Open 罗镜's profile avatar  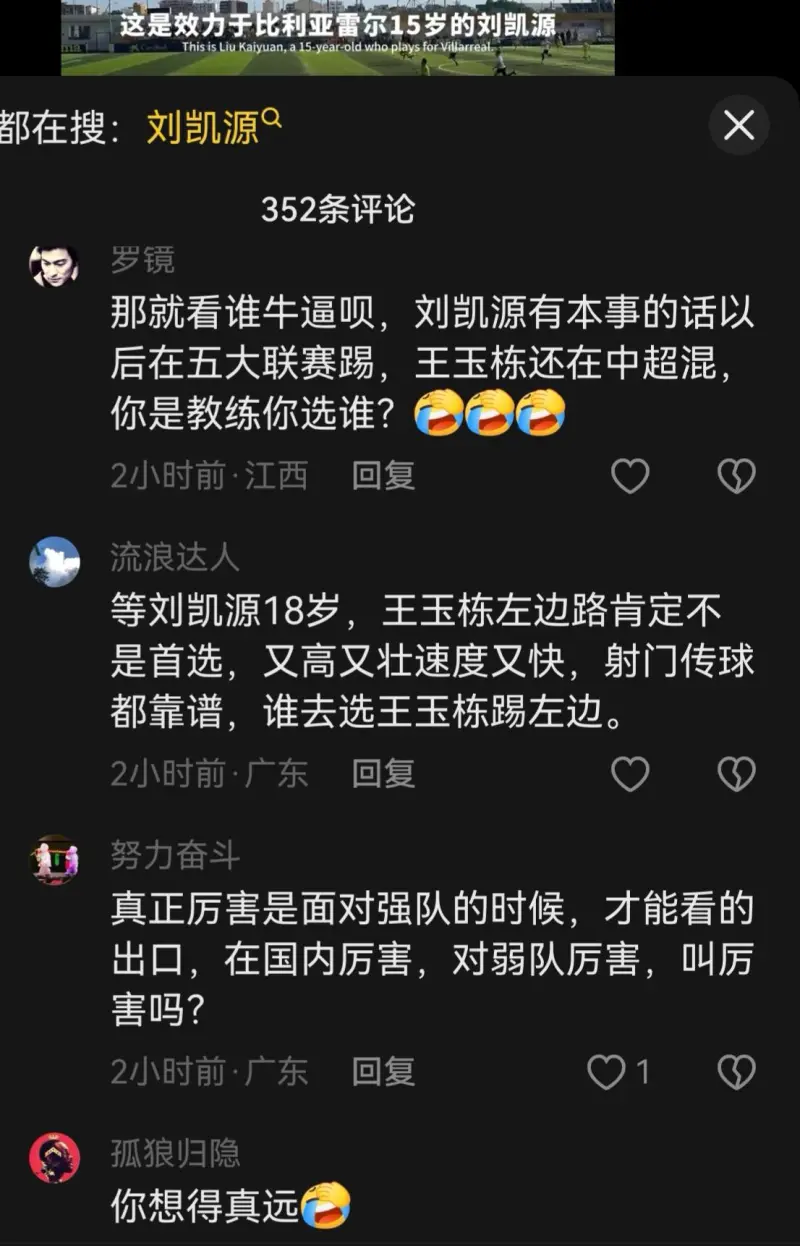[x=55, y=265]
